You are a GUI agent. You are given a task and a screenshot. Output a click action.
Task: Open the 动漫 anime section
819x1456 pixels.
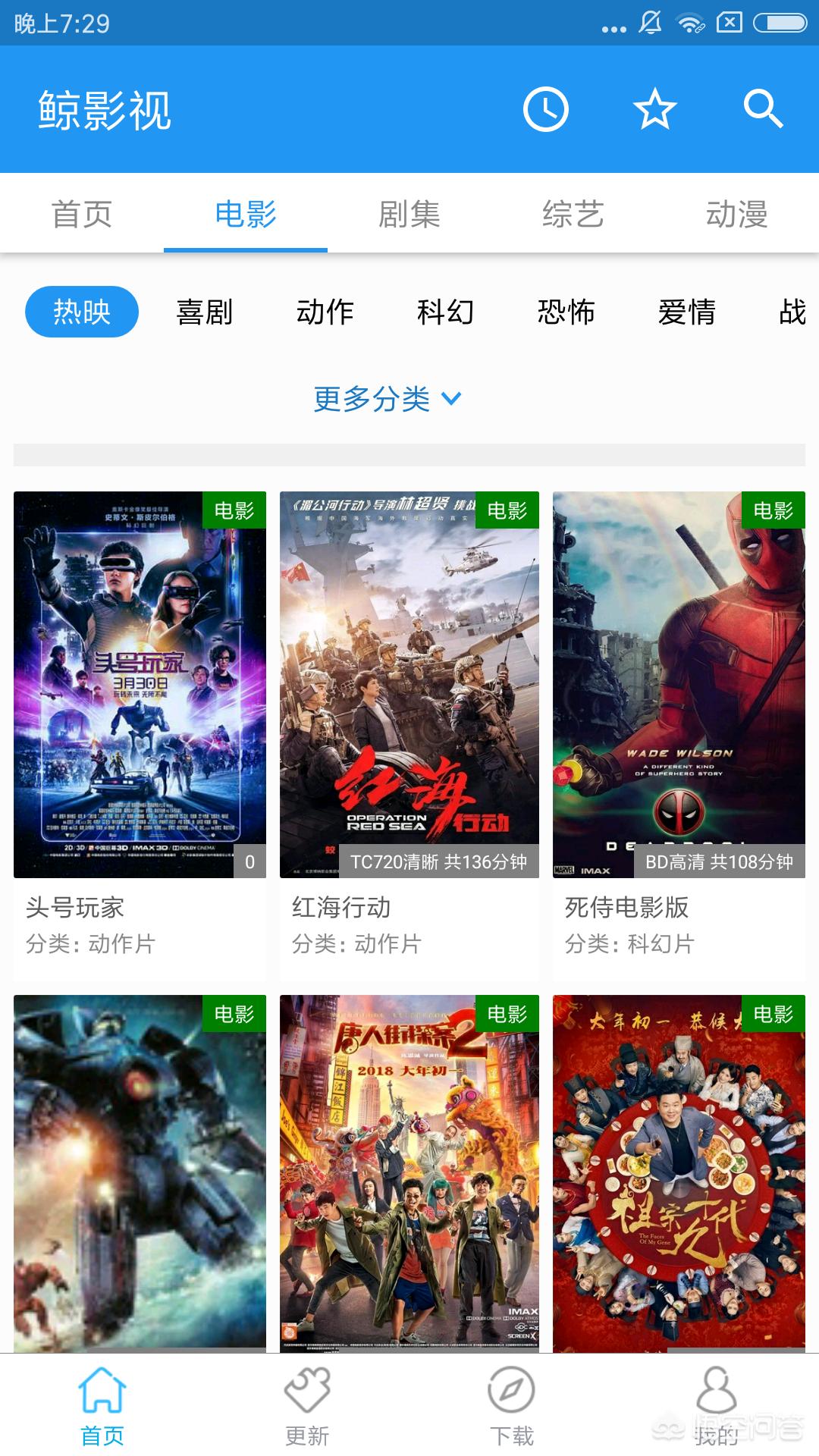[x=737, y=215]
